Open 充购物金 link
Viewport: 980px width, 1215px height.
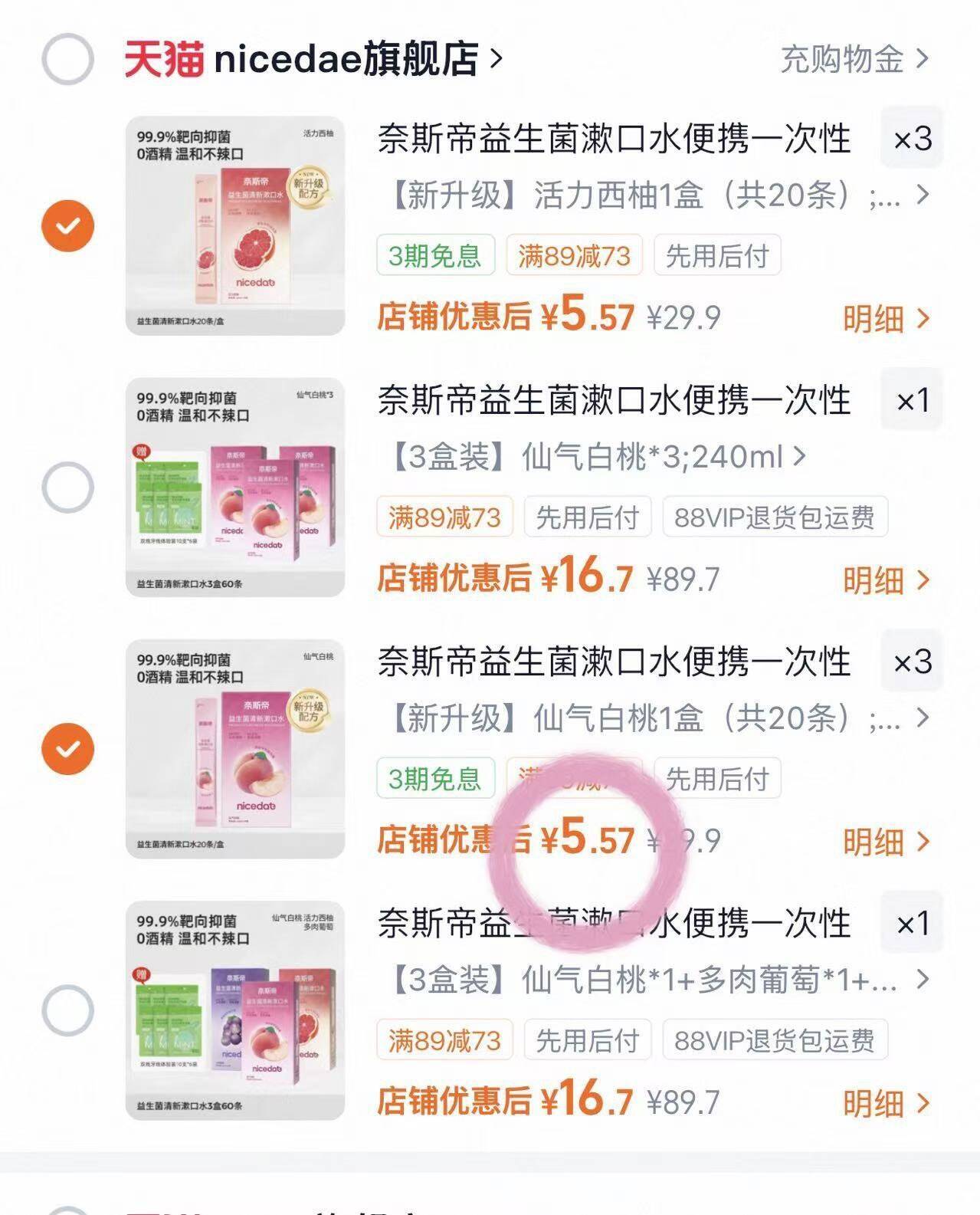point(855,59)
